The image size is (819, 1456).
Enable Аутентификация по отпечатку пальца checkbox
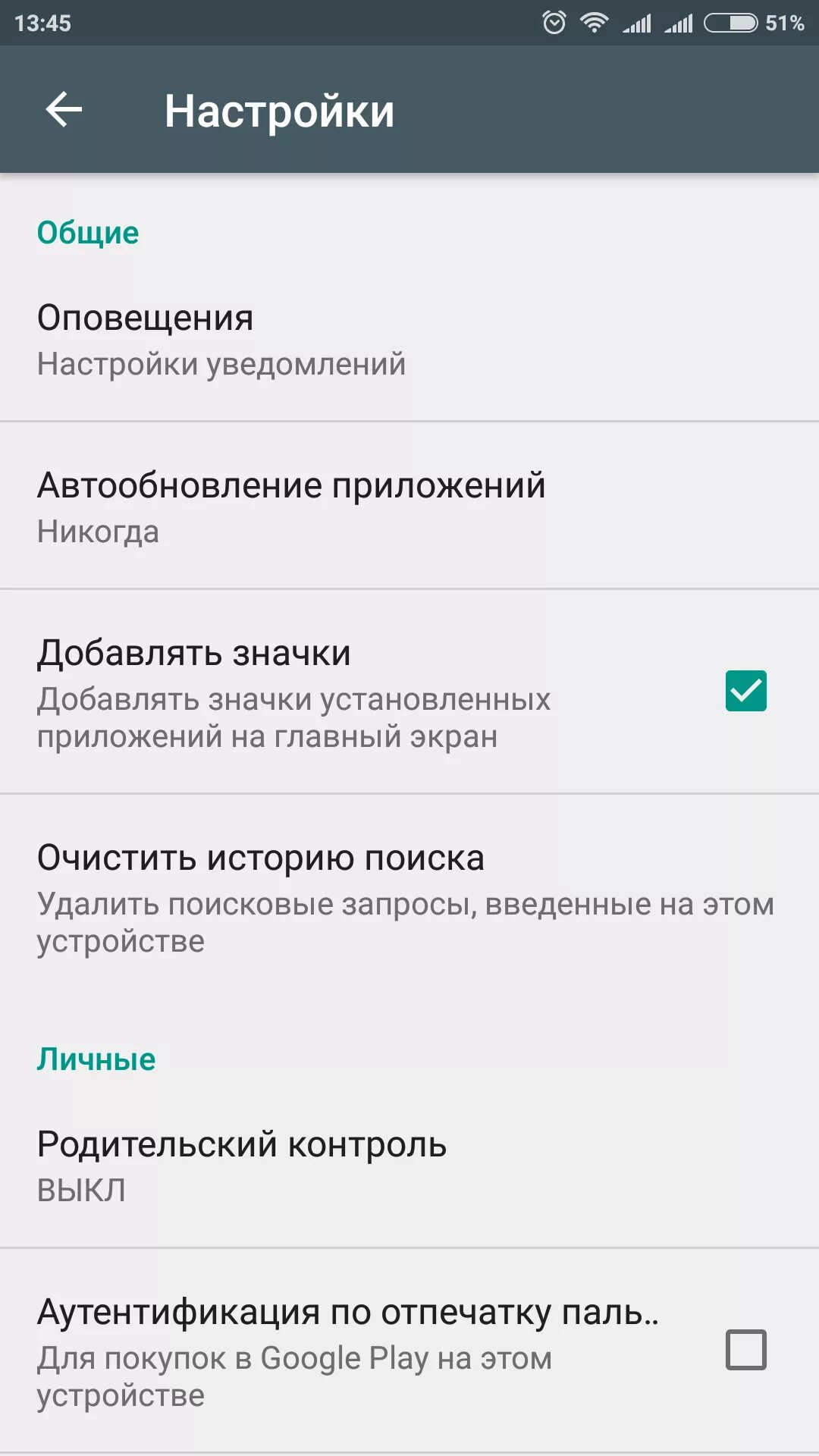(745, 1350)
